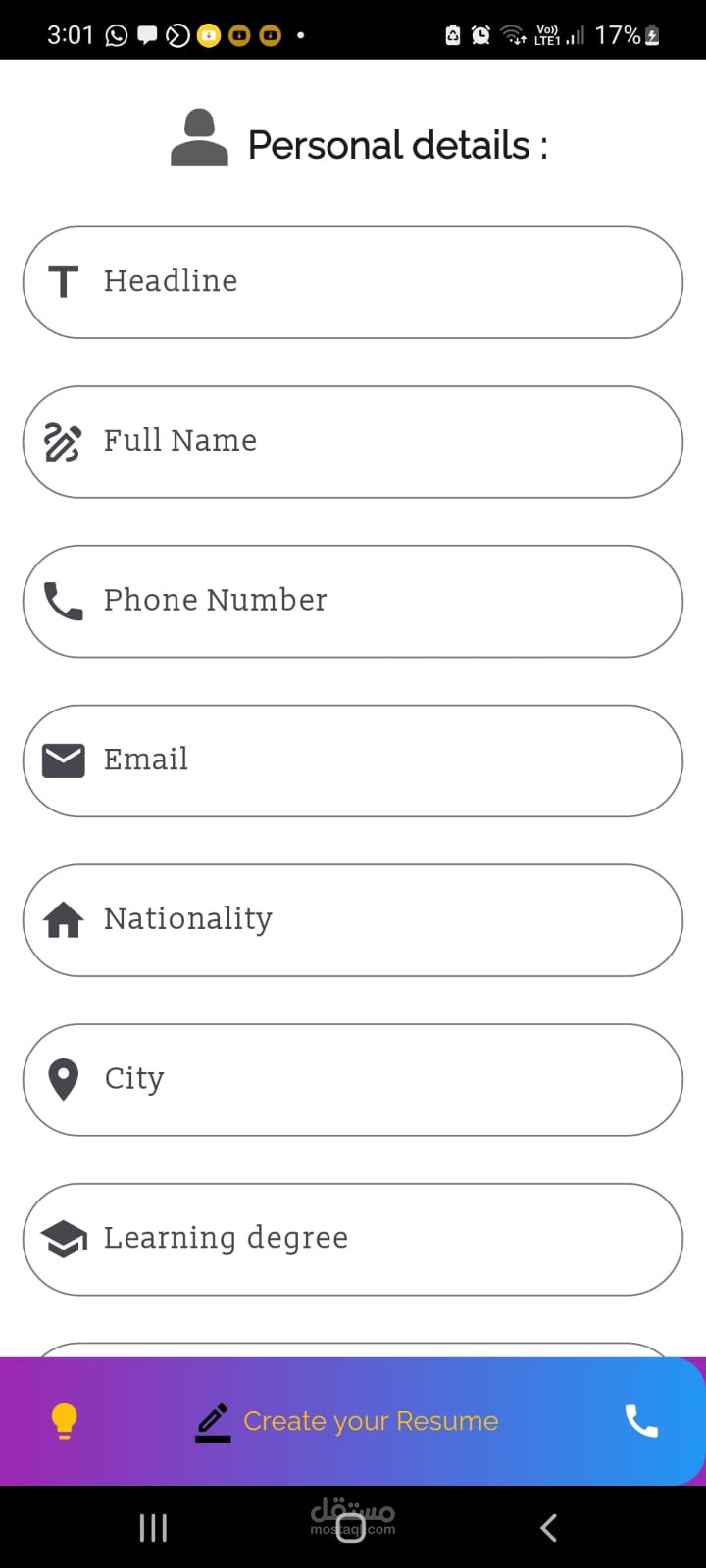This screenshot has width=706, height=1568.
Task: Select the Learning degree field
Action: point(353,1239)
